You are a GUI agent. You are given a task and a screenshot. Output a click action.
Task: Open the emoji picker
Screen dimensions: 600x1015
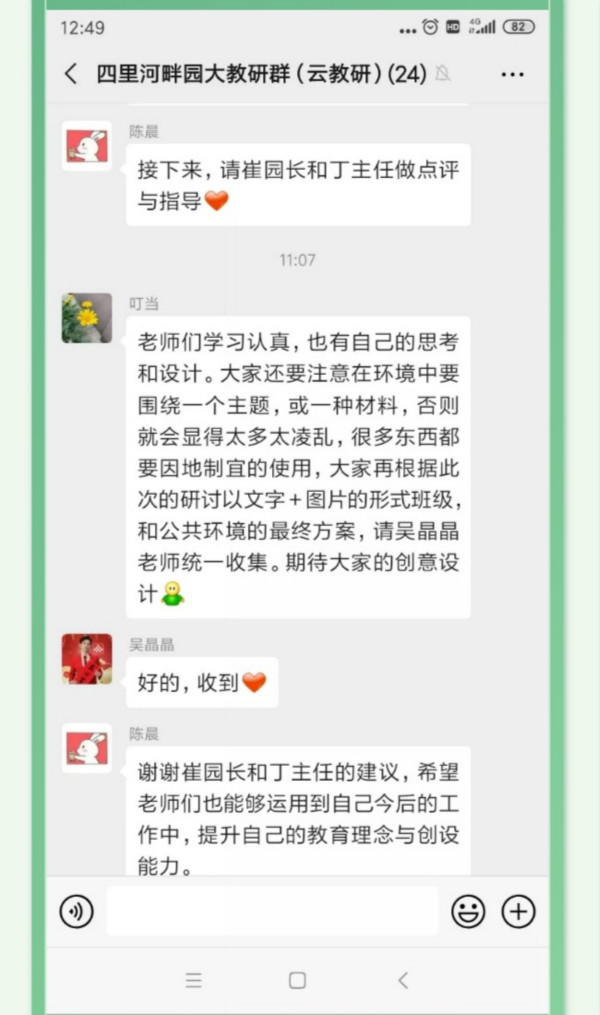point(468,911)
